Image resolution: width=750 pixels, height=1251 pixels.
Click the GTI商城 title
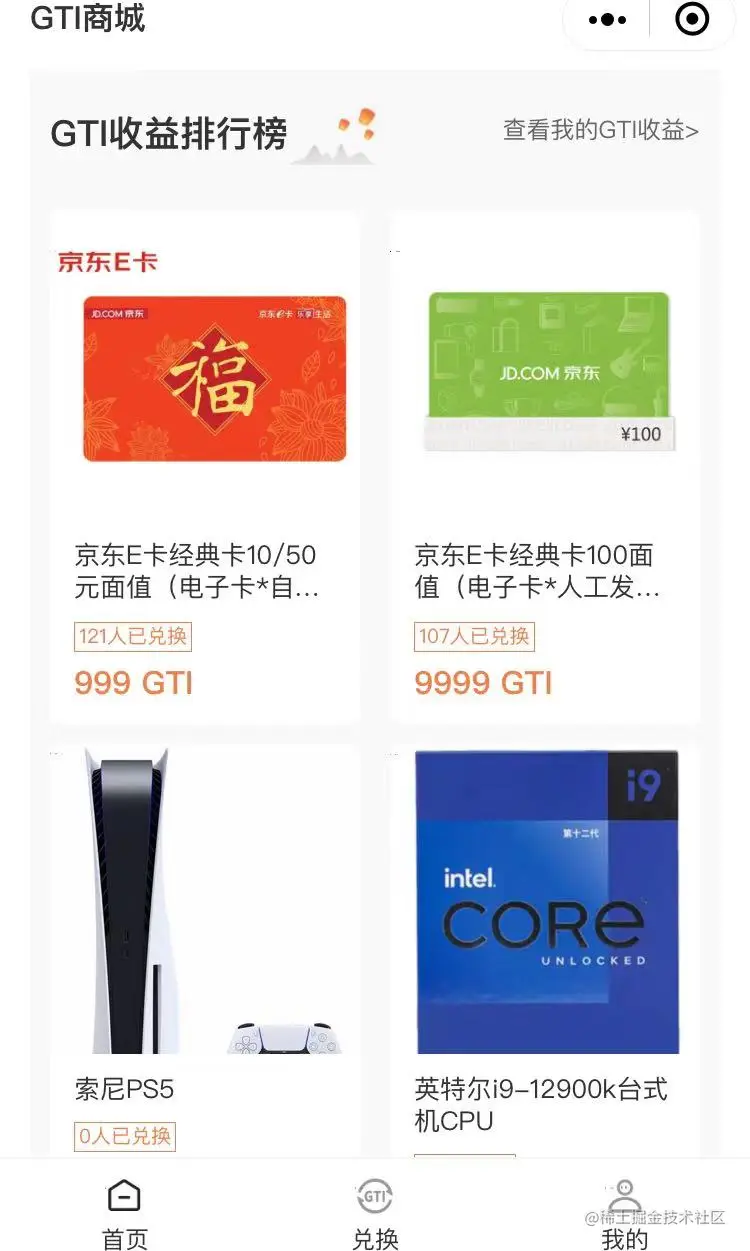tap(88, 18)
